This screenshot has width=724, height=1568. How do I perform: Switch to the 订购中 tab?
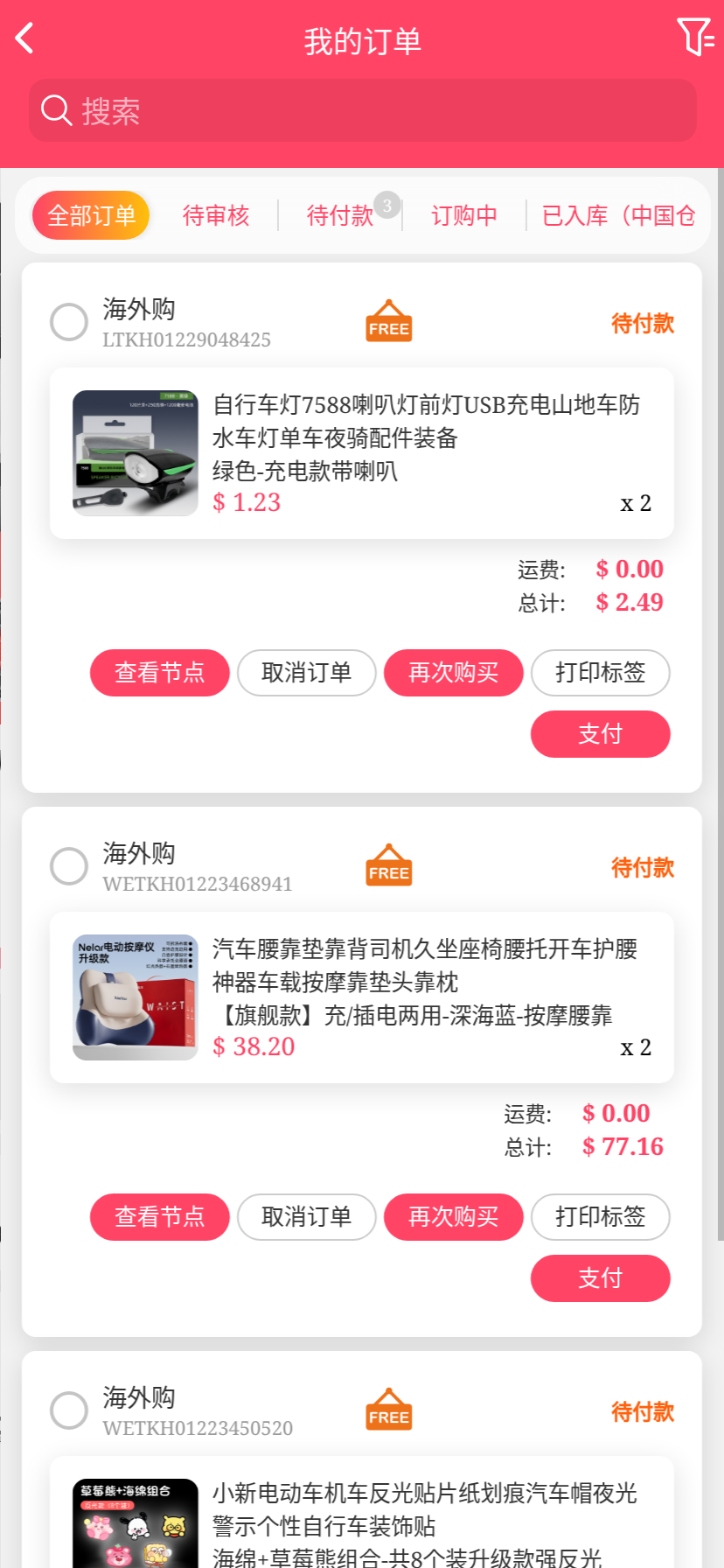464,215
